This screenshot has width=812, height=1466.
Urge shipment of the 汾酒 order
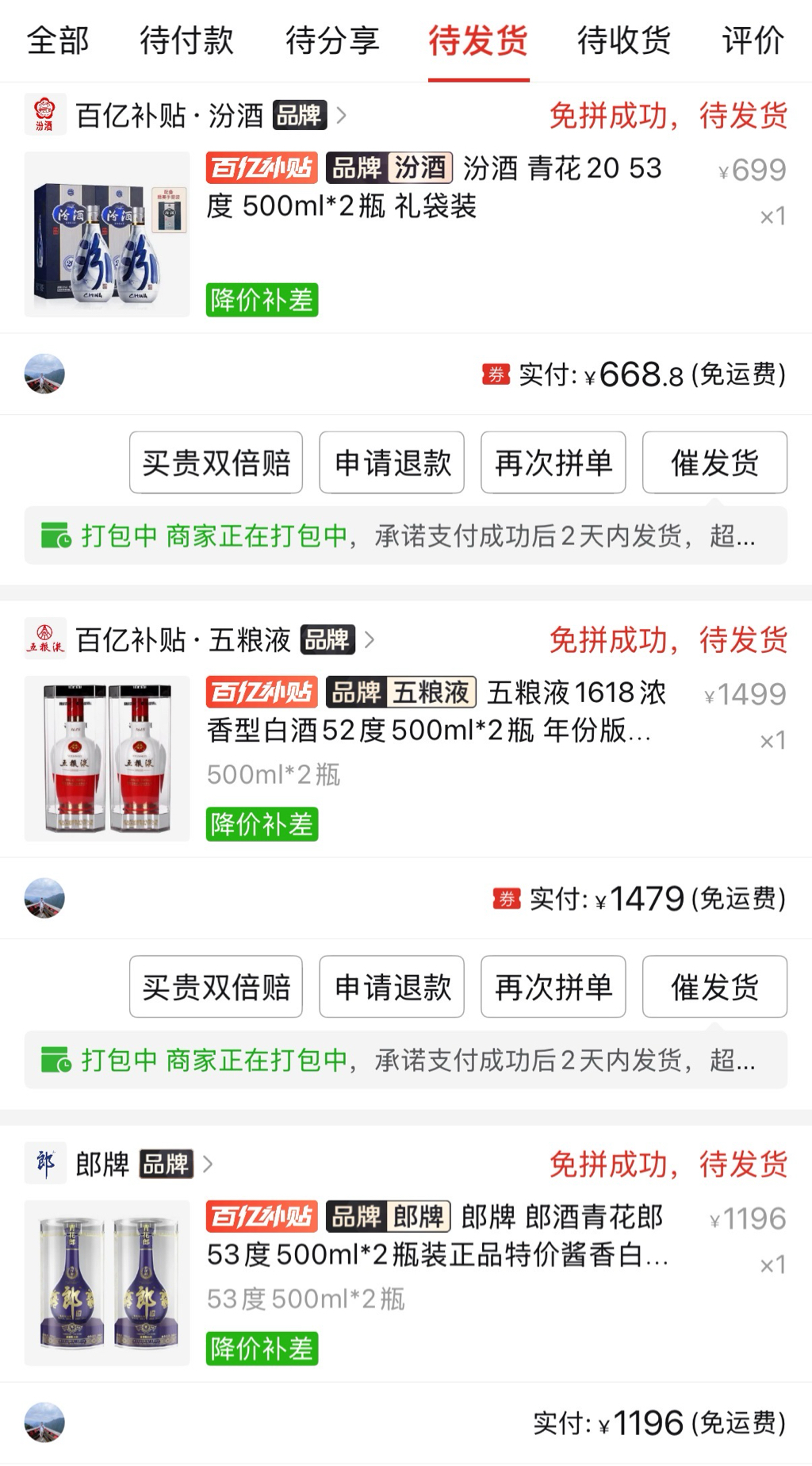(x=714, y=462)
